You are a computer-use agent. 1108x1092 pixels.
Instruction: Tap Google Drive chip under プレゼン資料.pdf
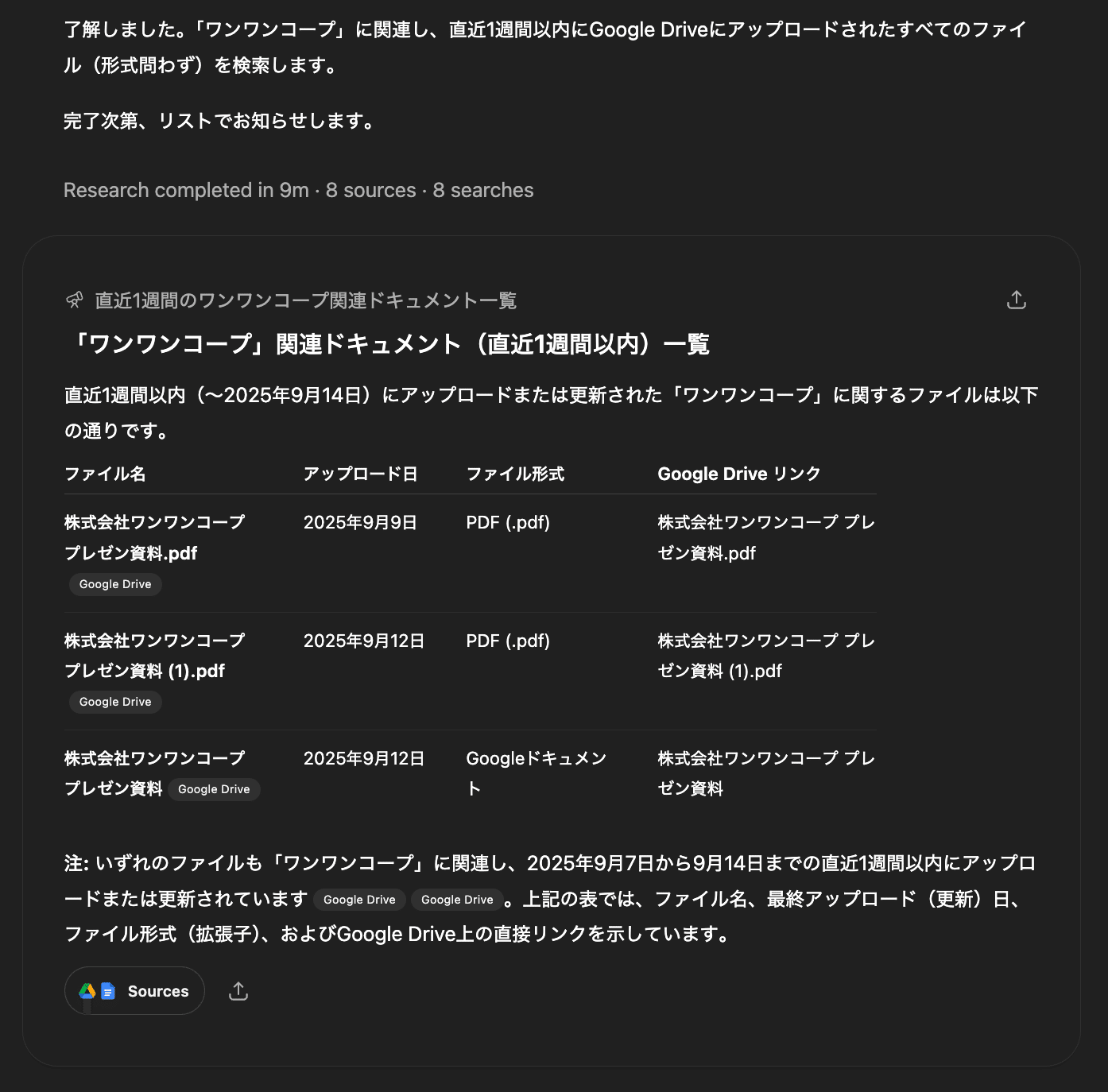(115, 584)
